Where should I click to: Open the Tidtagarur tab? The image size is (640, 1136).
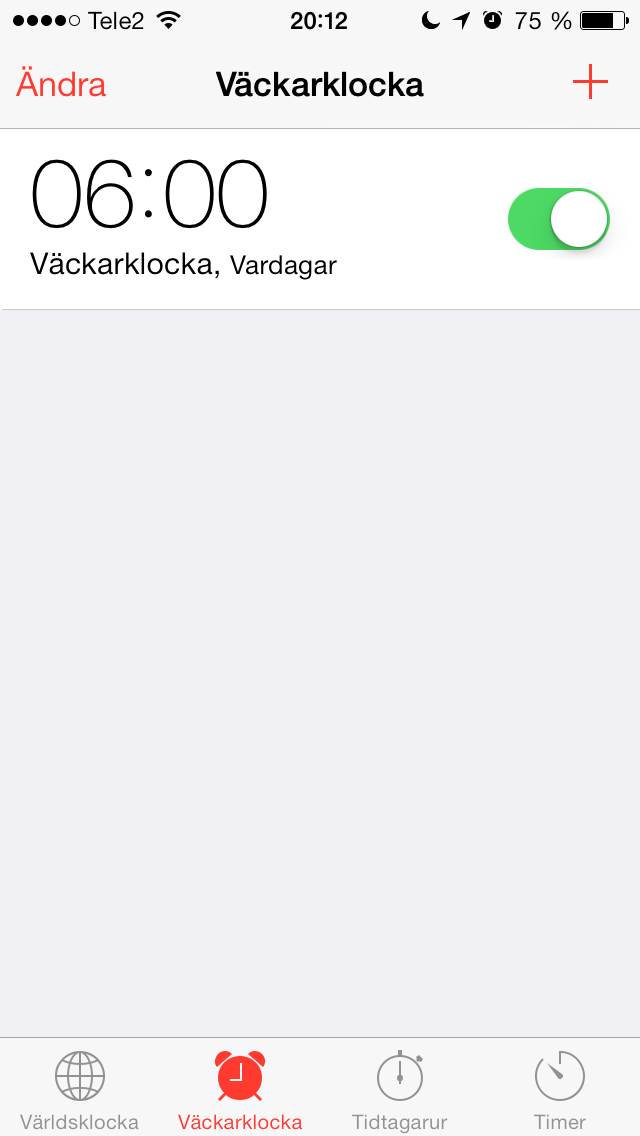click(x=400, y=1088)
